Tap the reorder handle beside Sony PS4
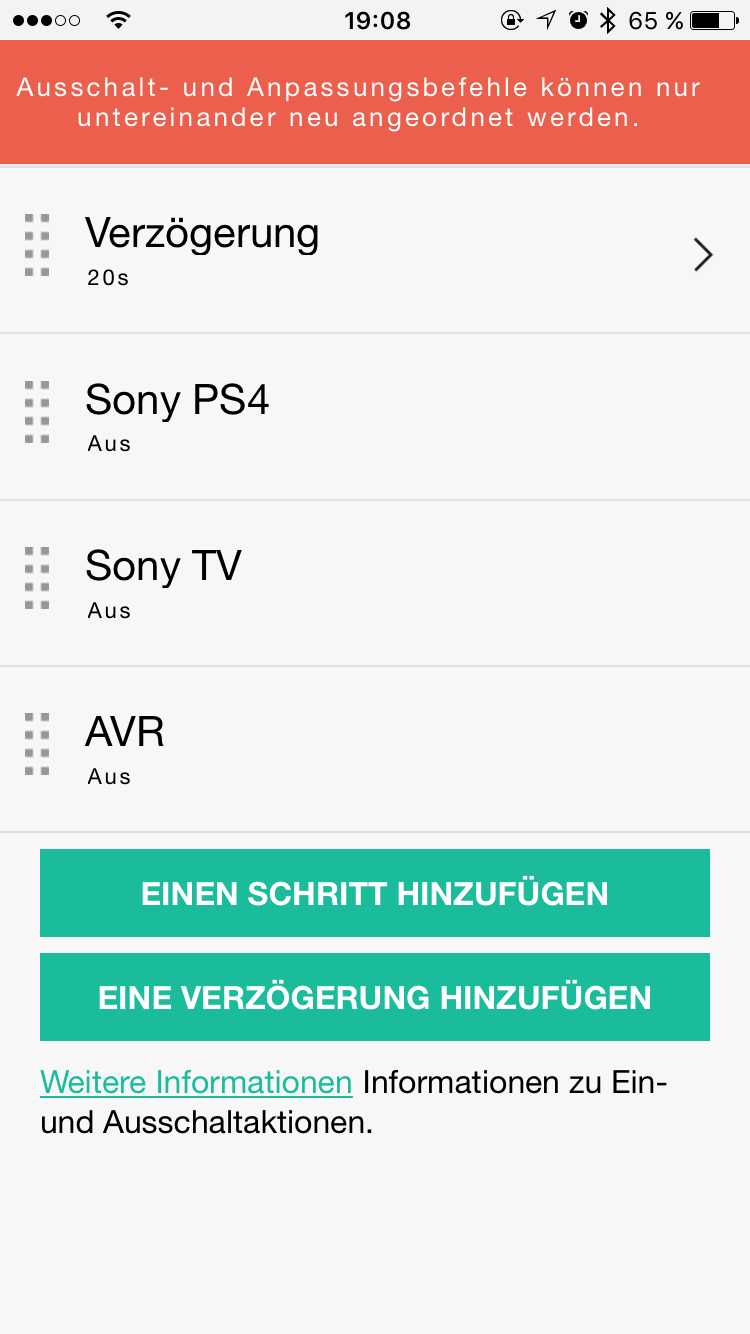The width and height of the screenshot is (750, 1334). [37, 412]
